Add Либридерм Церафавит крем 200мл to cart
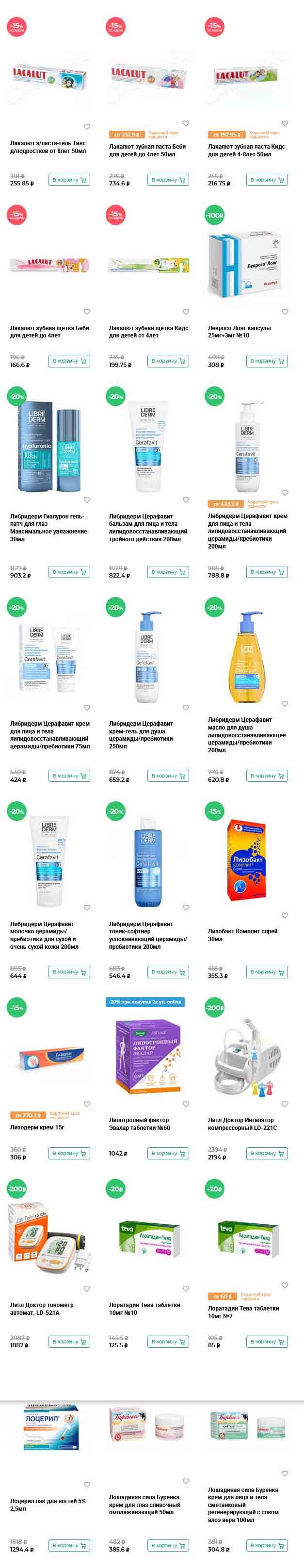 point(267,572)
